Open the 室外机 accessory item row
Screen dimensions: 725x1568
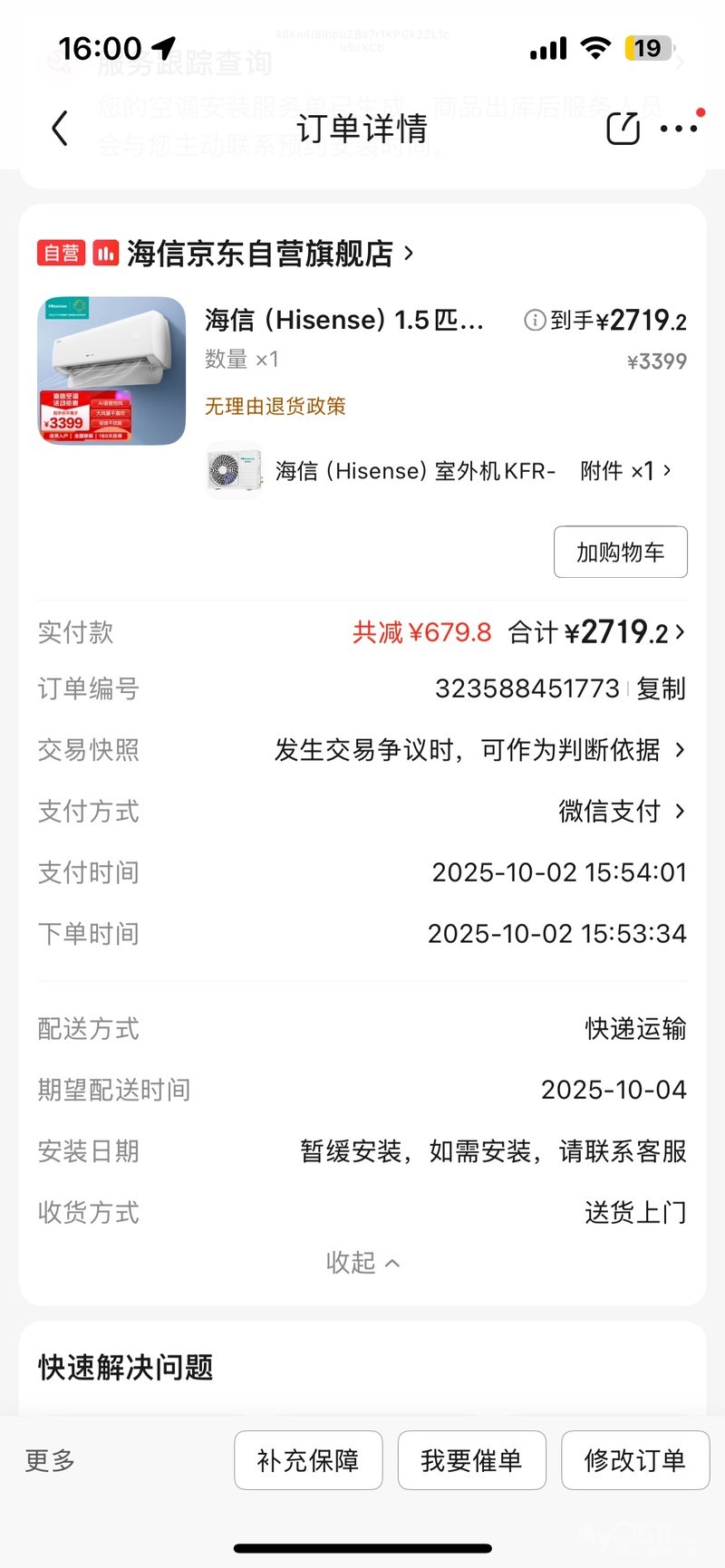tap(440, 471)
